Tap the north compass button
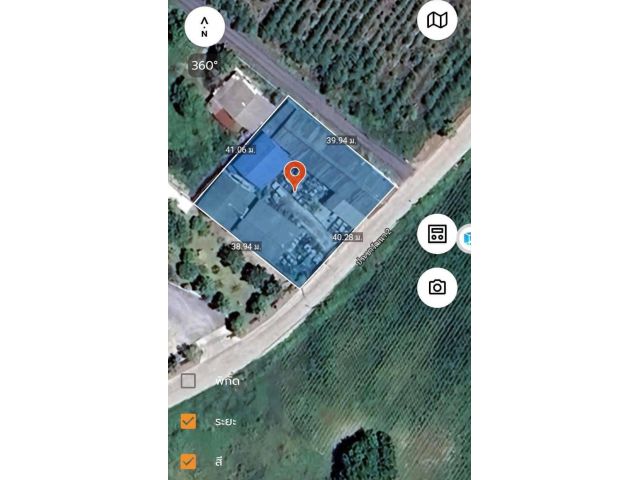This screenshot has width=640, height=480. 204,26
